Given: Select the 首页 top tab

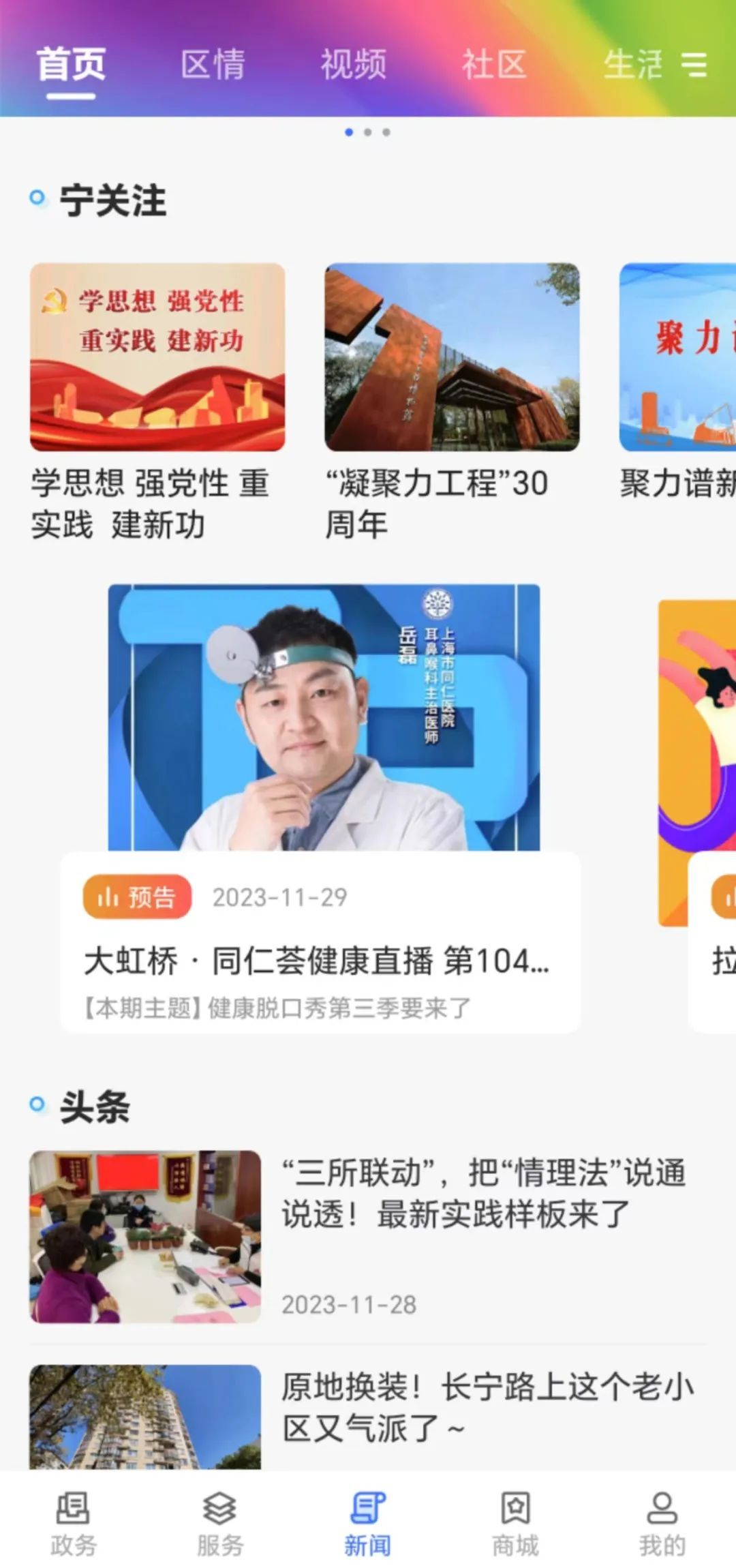Looking at the screenshot, I should (x=71, y=65).
